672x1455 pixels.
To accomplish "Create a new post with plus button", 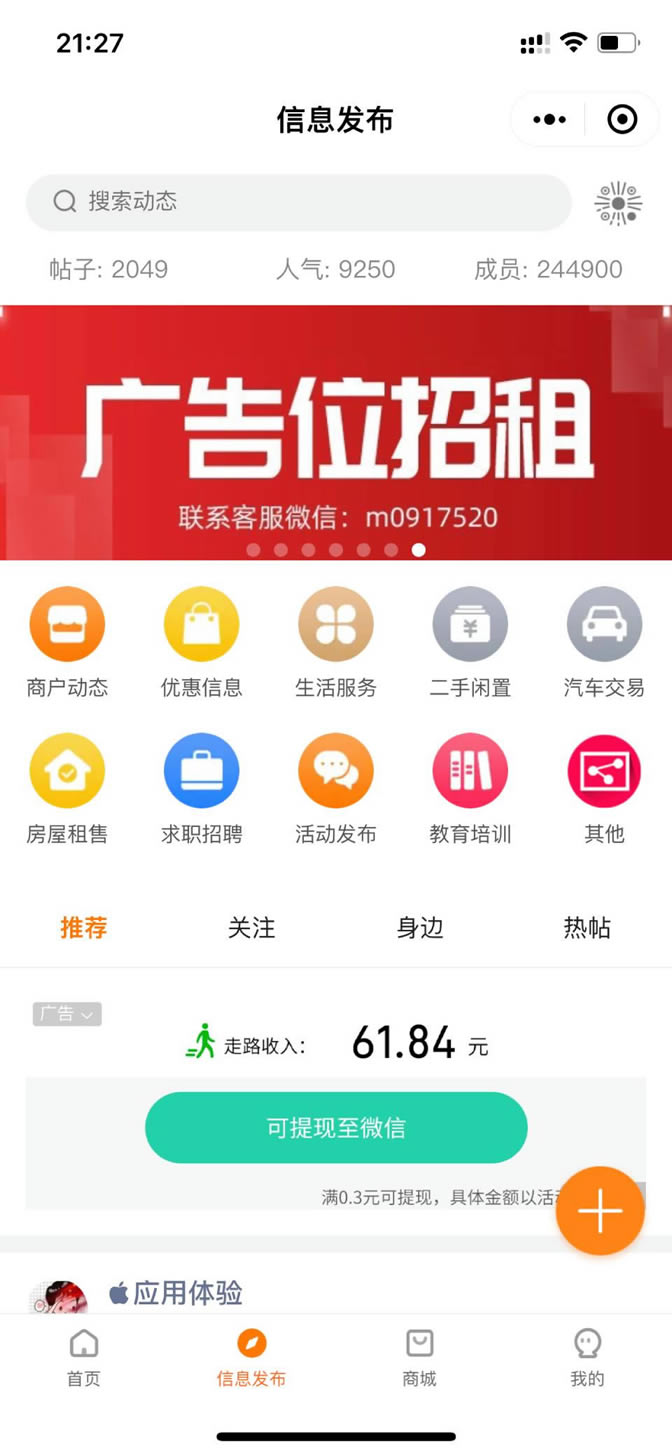I will click(x=600, y=1211).
